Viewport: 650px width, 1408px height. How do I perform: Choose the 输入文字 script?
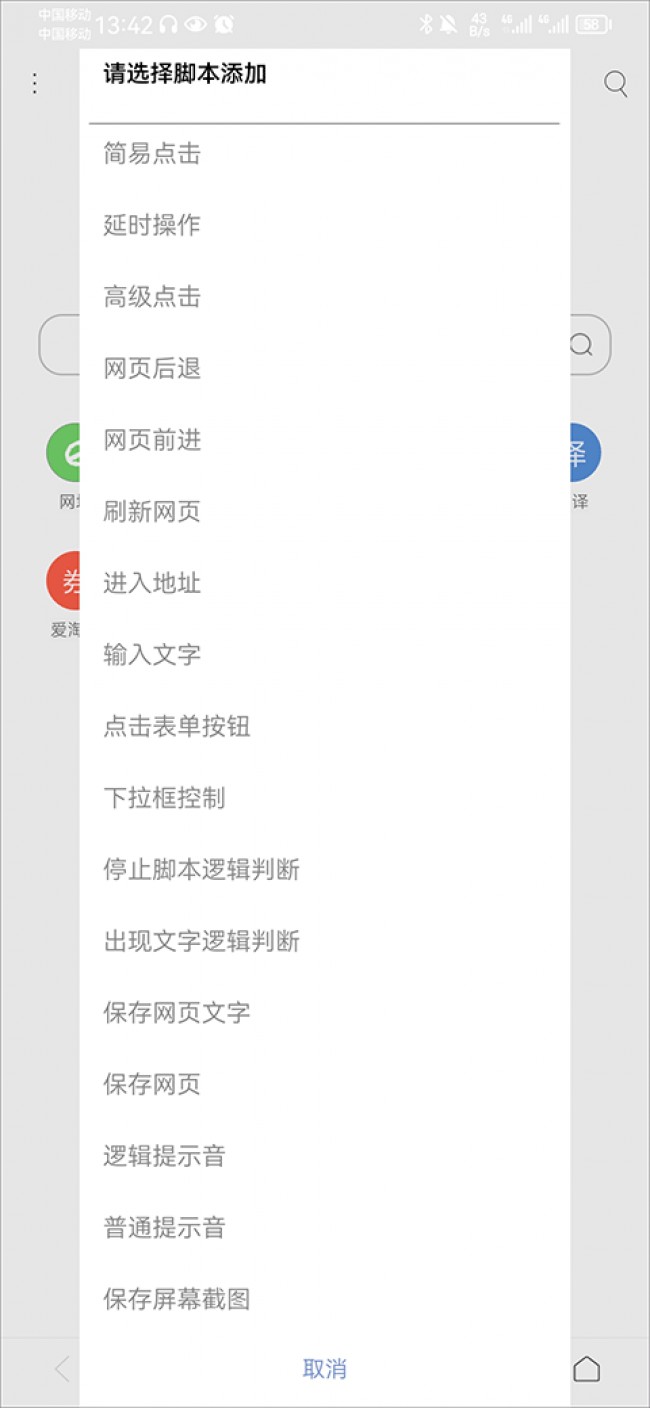pos(152,655)
